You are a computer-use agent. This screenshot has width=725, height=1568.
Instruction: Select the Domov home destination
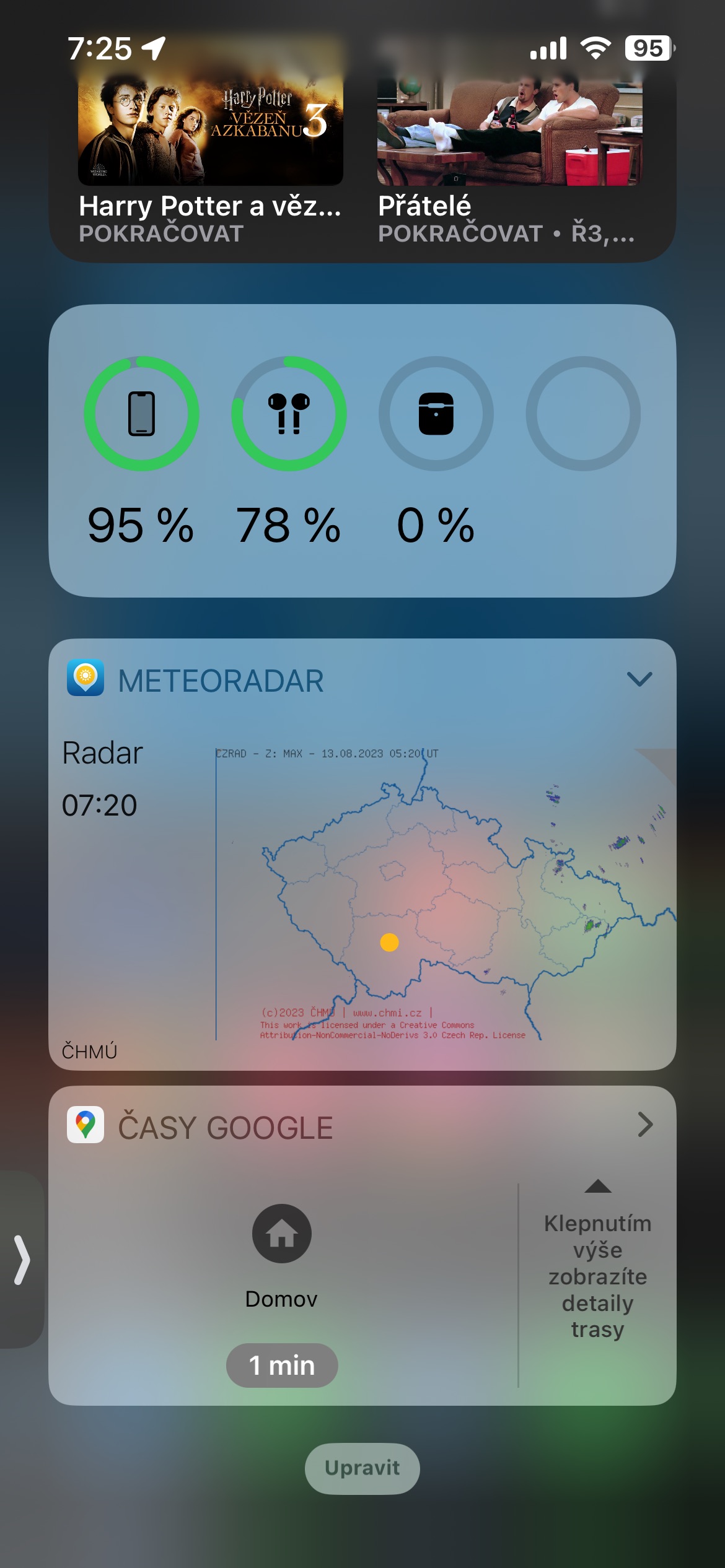click(281, 1234)
